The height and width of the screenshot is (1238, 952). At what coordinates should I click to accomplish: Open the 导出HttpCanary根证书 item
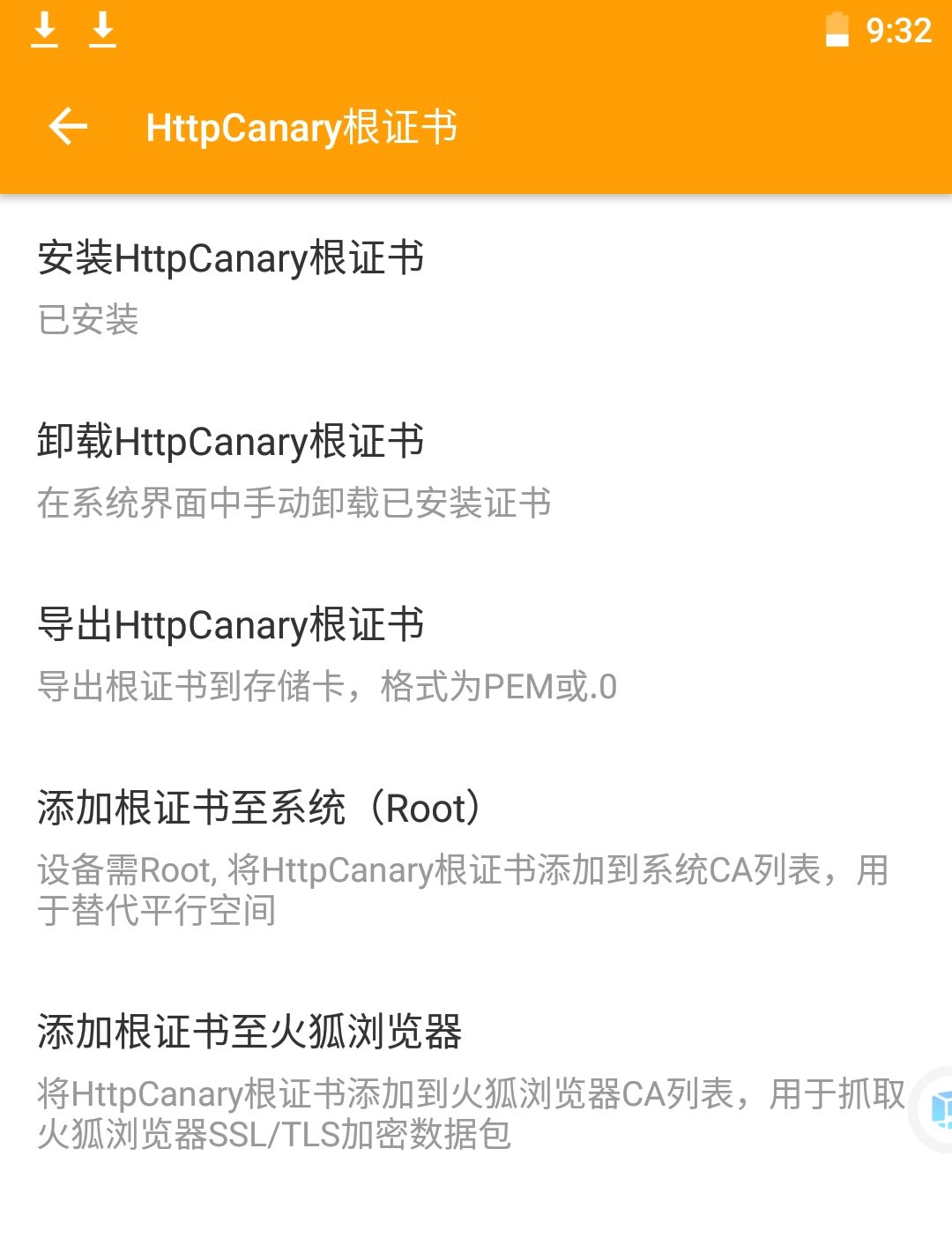[229, 626]
